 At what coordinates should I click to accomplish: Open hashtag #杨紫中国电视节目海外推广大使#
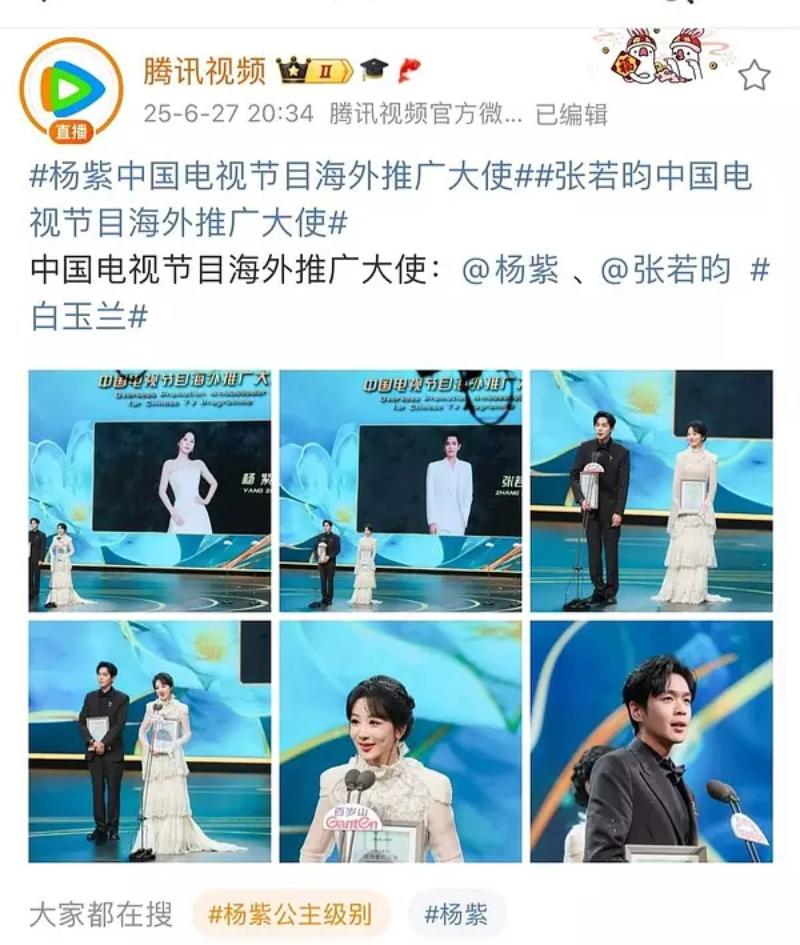click(x=270, y=177)
